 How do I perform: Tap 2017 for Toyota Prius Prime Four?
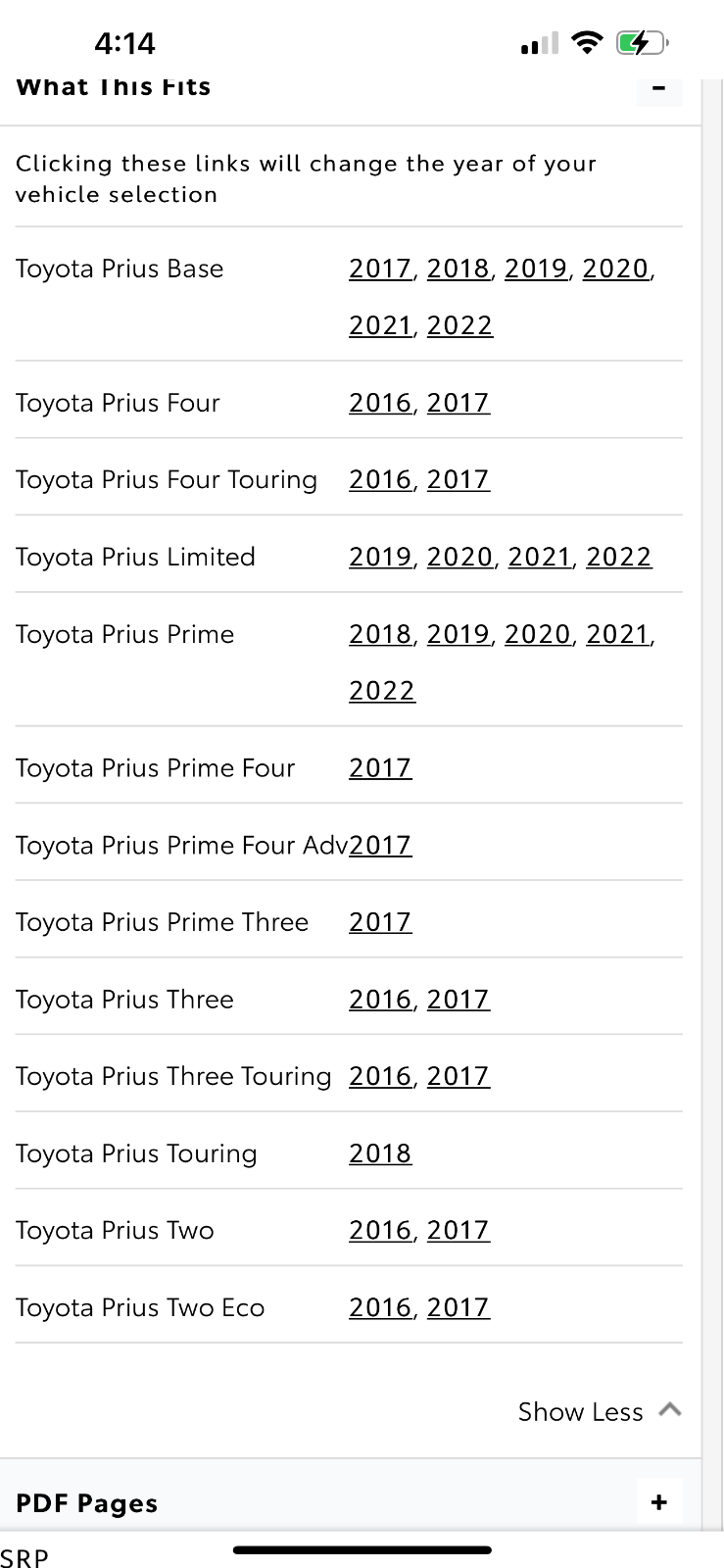380,769
